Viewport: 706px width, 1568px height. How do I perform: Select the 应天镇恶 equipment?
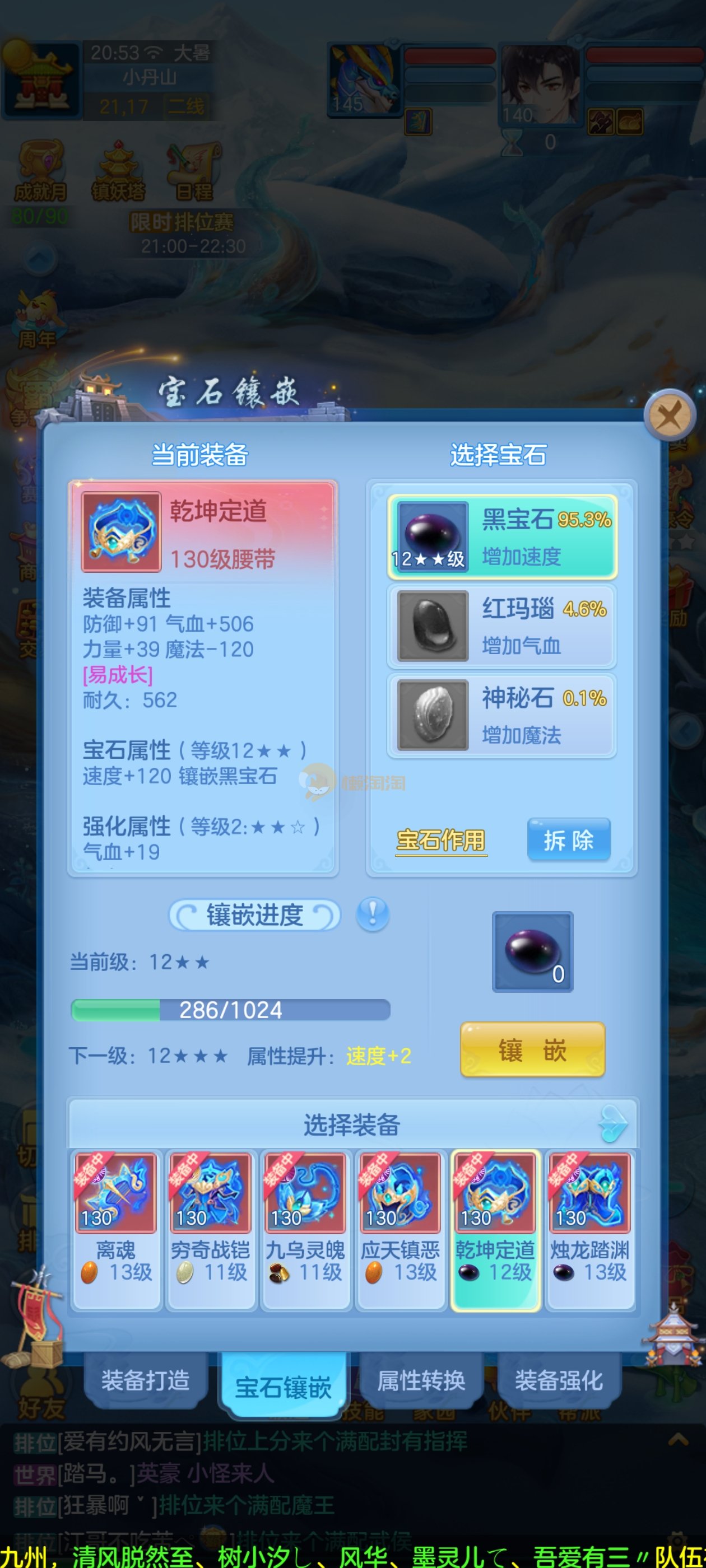coord(400,1230)
